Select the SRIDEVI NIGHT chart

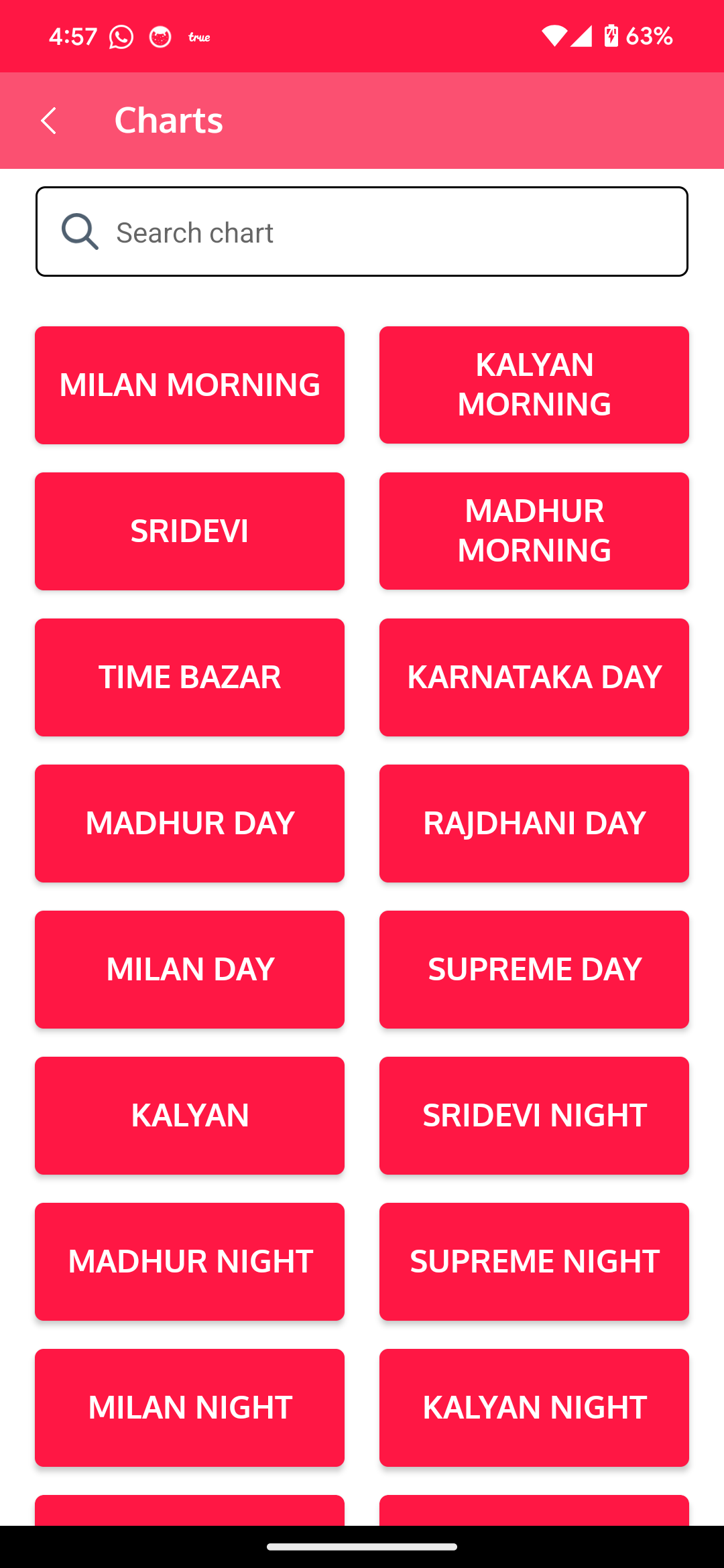[534, 1116]
